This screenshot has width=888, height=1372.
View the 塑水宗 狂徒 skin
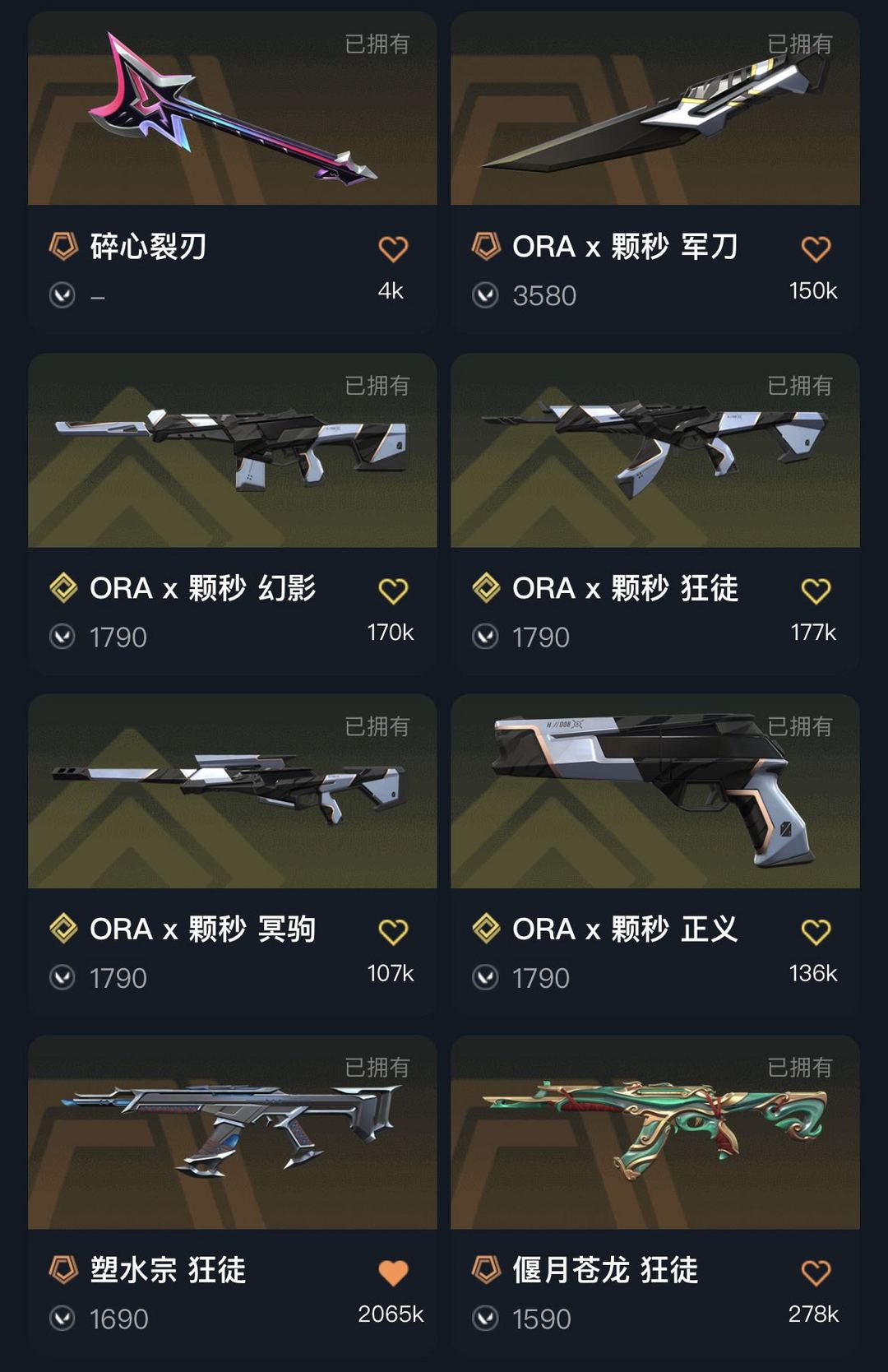point(232,1135)
